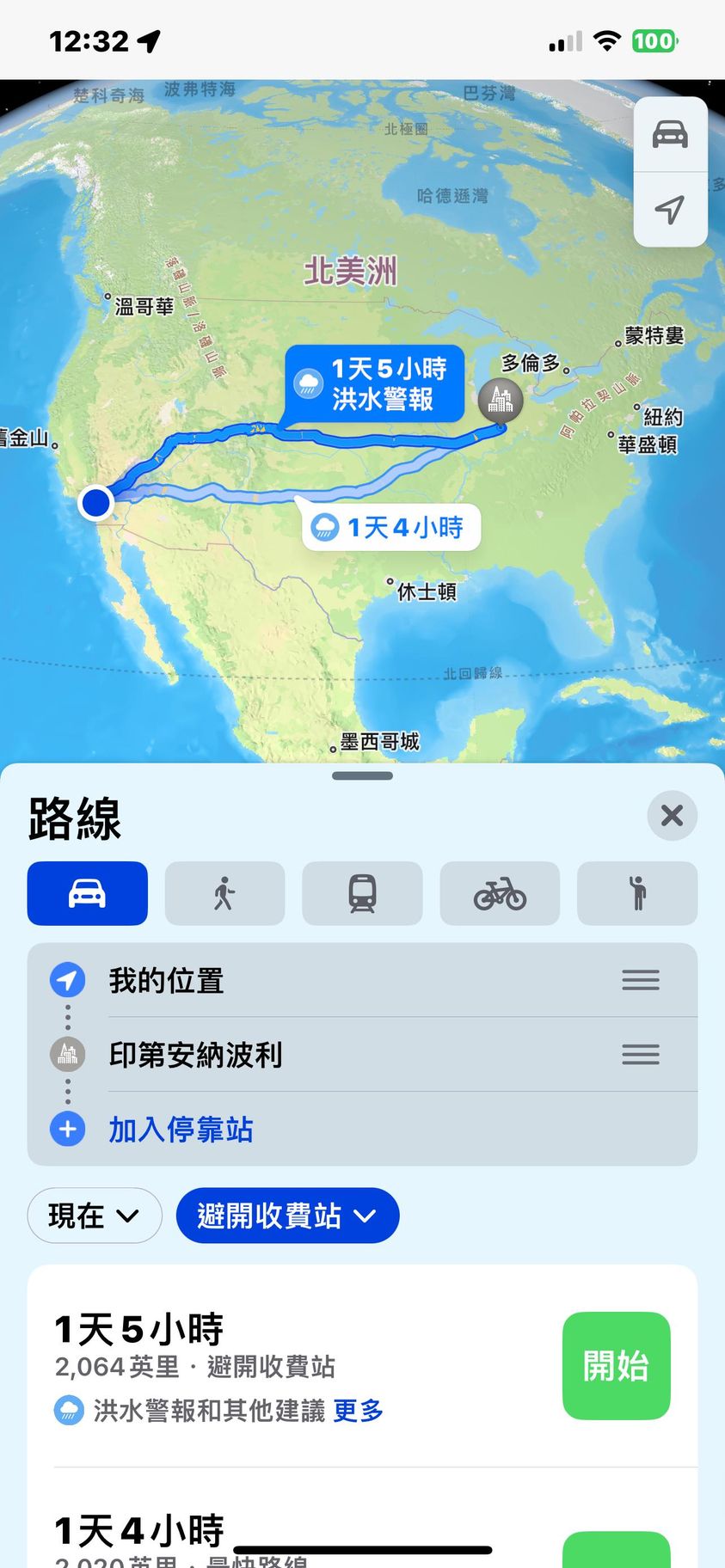The image size is (725, 1568).
Task: Select the driving tab
Action: tap(88, 893)
